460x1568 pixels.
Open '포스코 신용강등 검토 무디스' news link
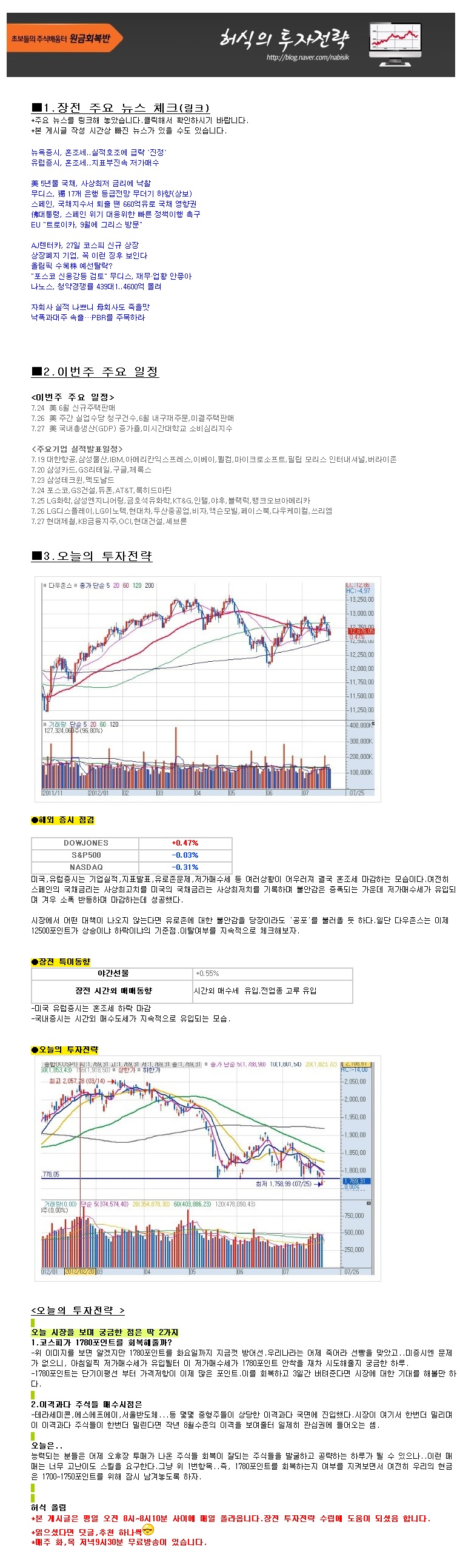click(x=111, y=277)
